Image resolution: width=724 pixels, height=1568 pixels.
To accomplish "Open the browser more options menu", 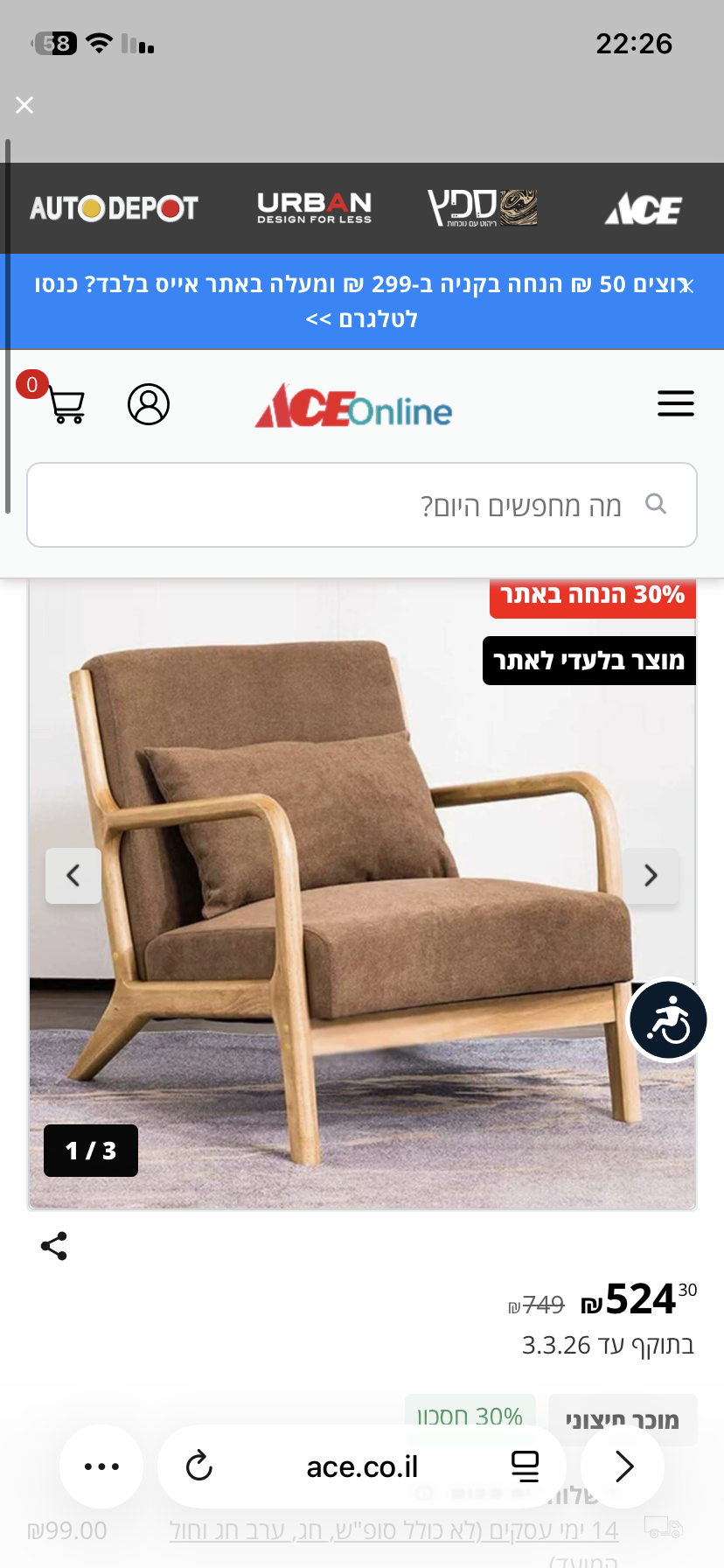I will pyautogui.click(x=101, y=1466).
